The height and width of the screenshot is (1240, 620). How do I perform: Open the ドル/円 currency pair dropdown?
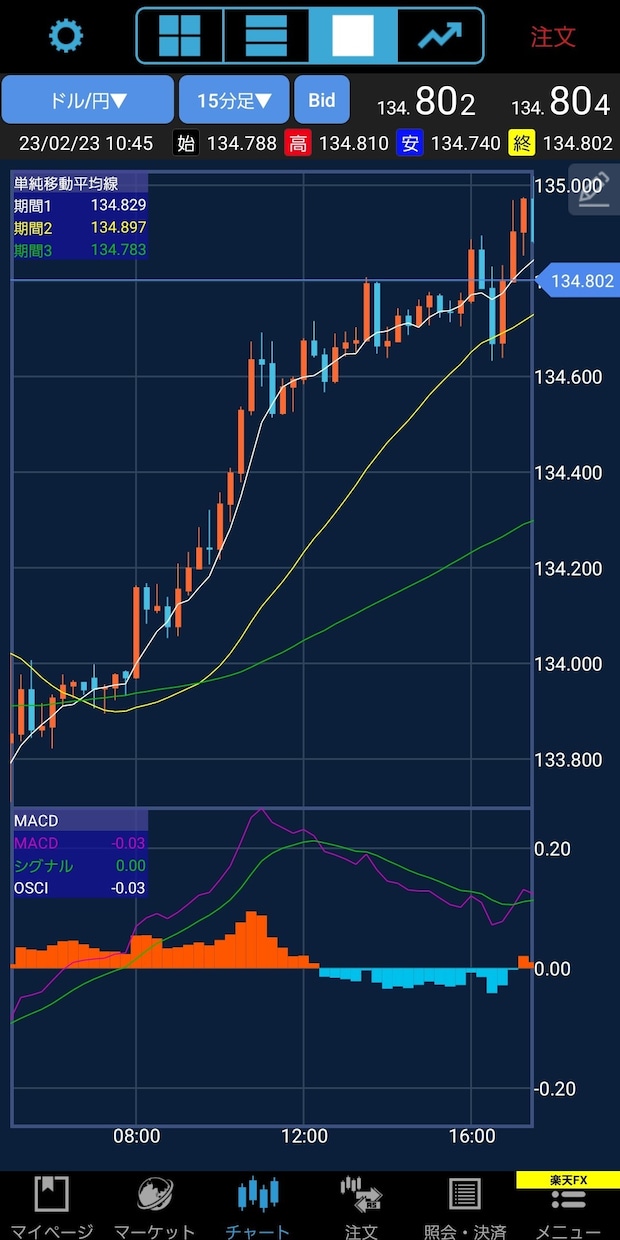[88, 100]
